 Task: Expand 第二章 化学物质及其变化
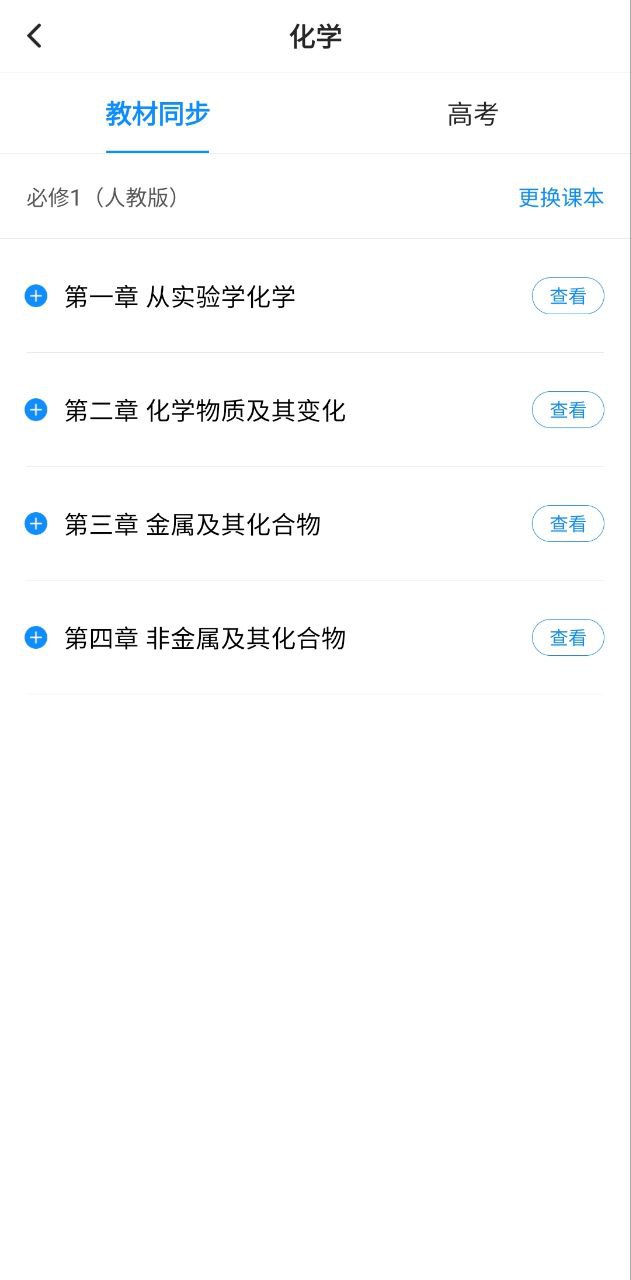pyautogui.click(x=36, y=410)
